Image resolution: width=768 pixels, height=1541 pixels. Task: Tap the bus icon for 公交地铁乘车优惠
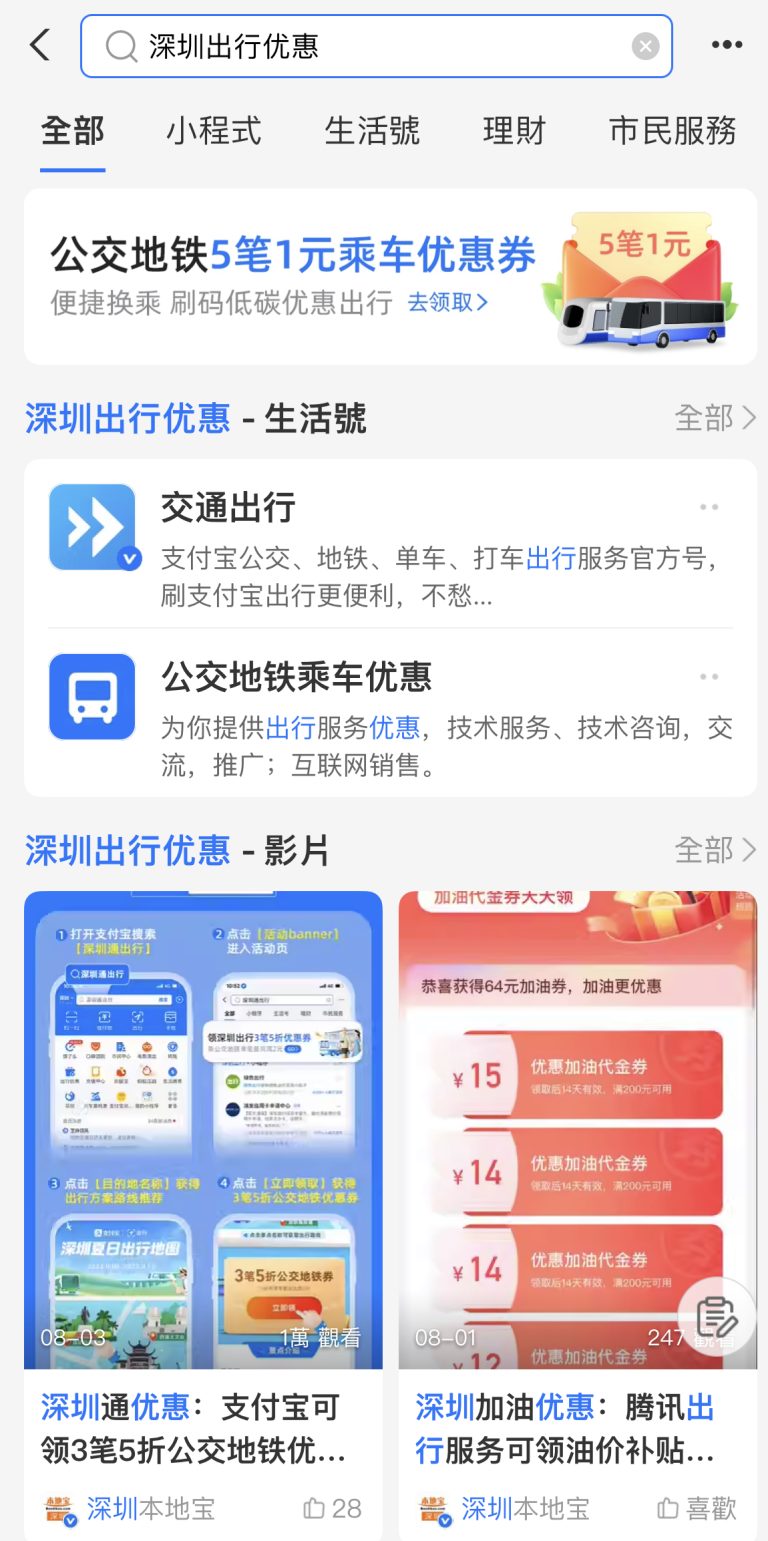(92, 696)
